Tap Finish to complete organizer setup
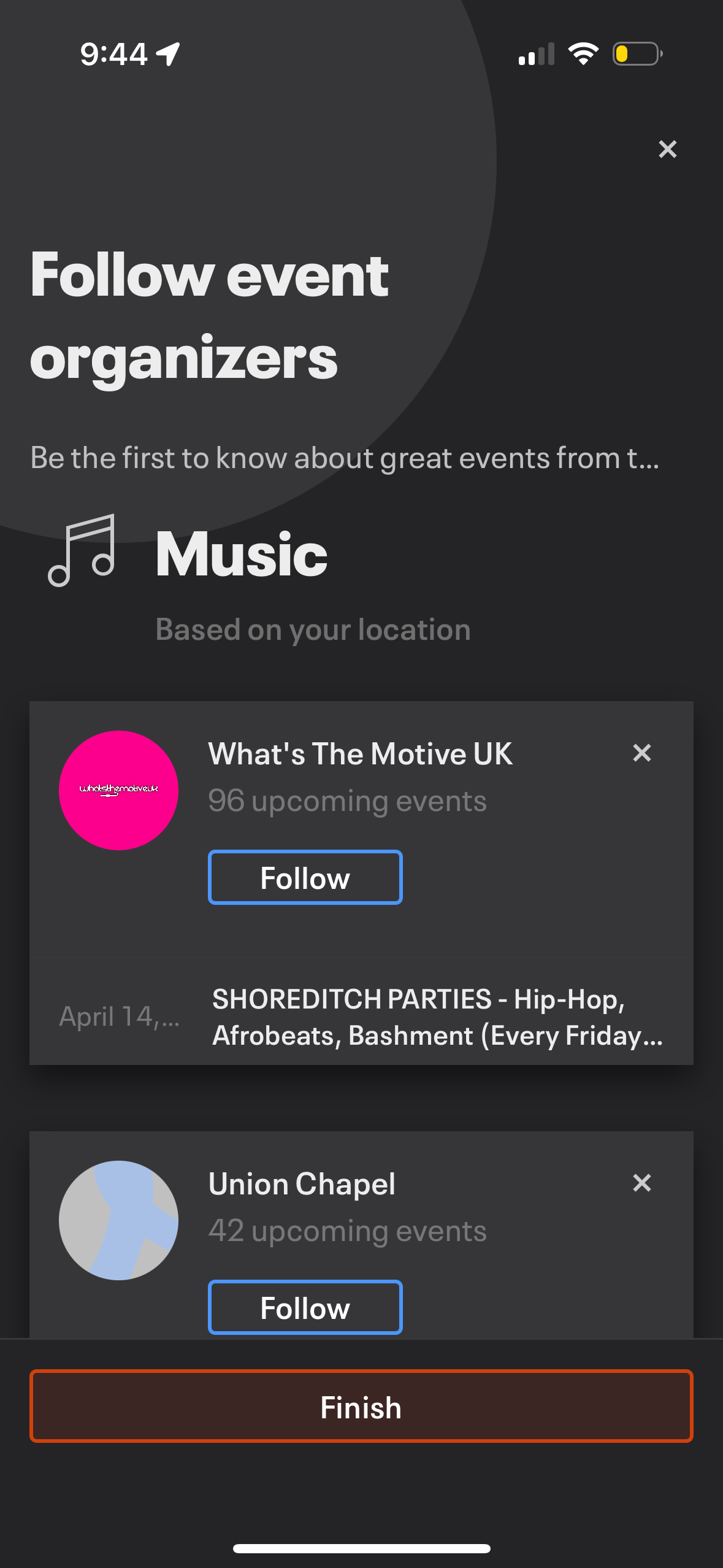 361,1407
